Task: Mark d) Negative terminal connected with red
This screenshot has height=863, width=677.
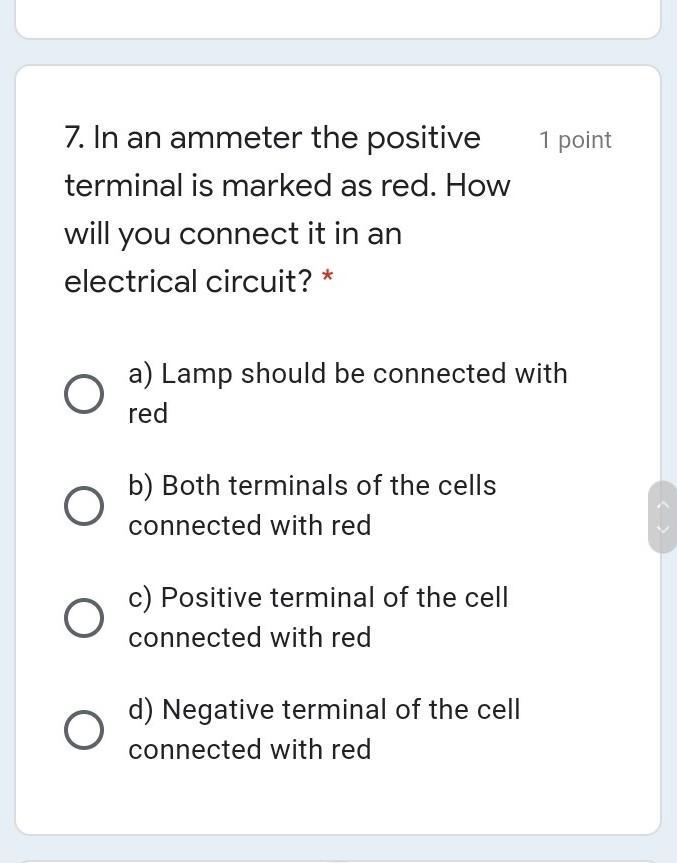Action: click(84, 730)
